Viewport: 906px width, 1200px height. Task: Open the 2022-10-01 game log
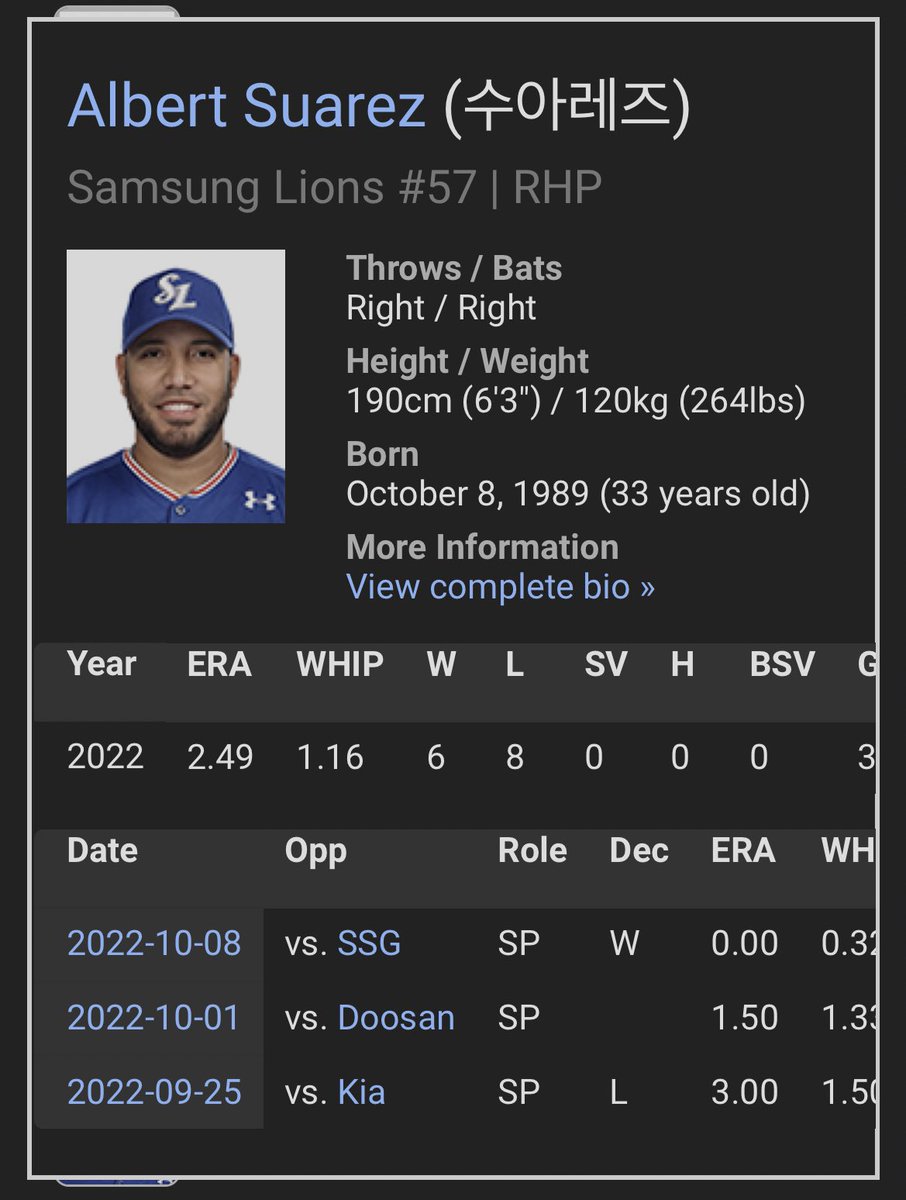pyautogui.click(x=154, y=1018)
